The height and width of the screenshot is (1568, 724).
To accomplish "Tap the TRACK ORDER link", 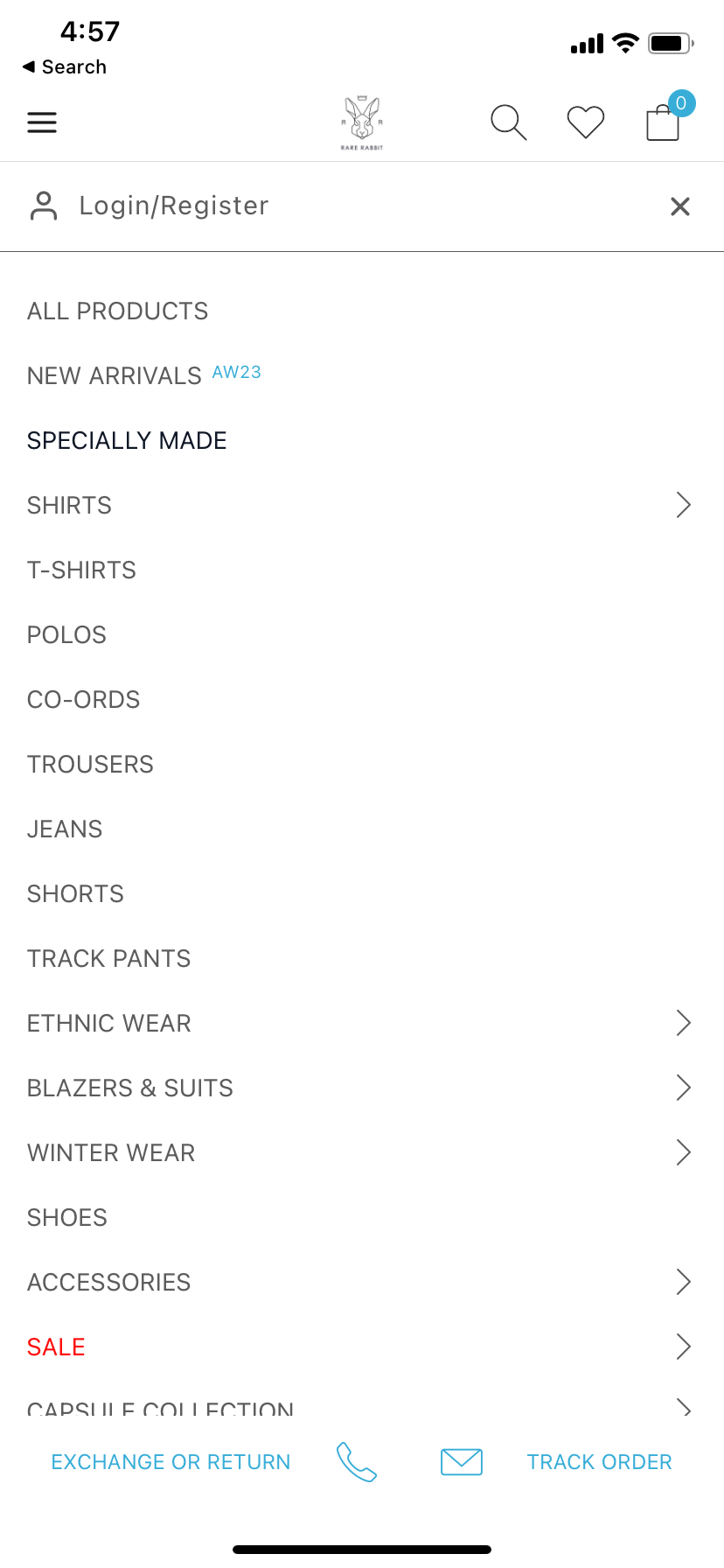I will click(599, 1461).
